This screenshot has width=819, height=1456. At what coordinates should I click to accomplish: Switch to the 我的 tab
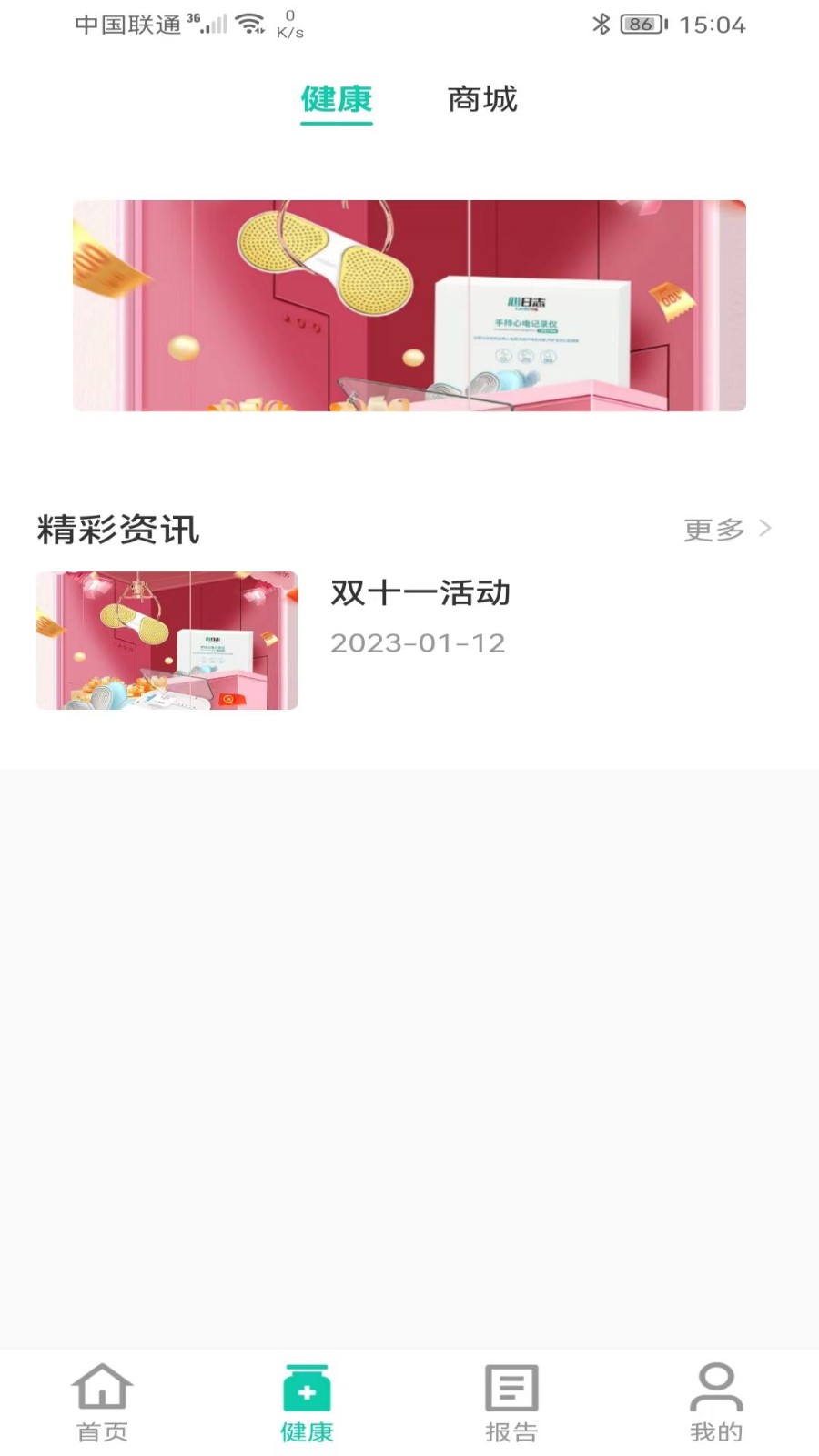[716, 1402]
